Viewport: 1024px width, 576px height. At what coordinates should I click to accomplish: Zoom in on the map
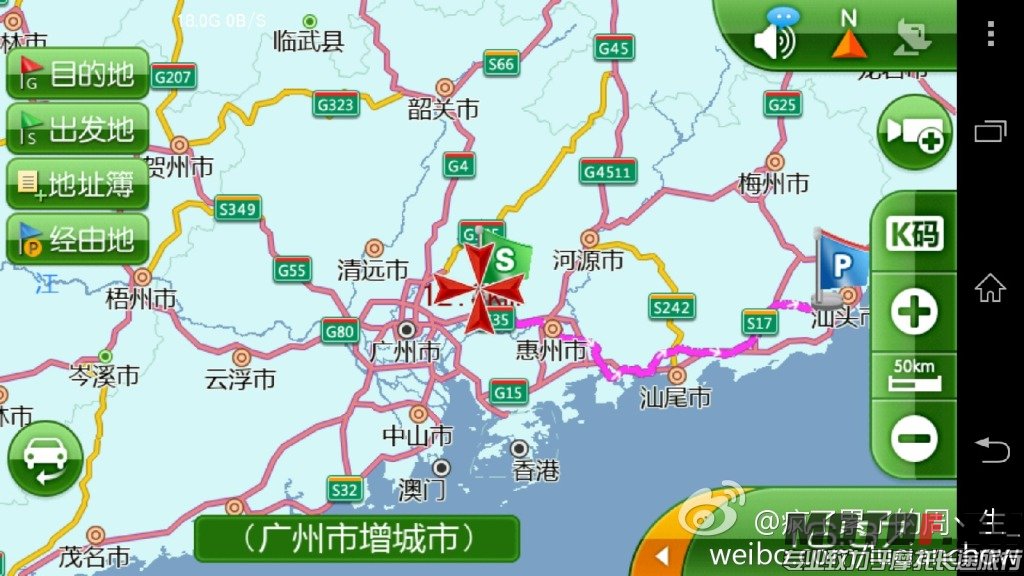[x=915, y=313]
